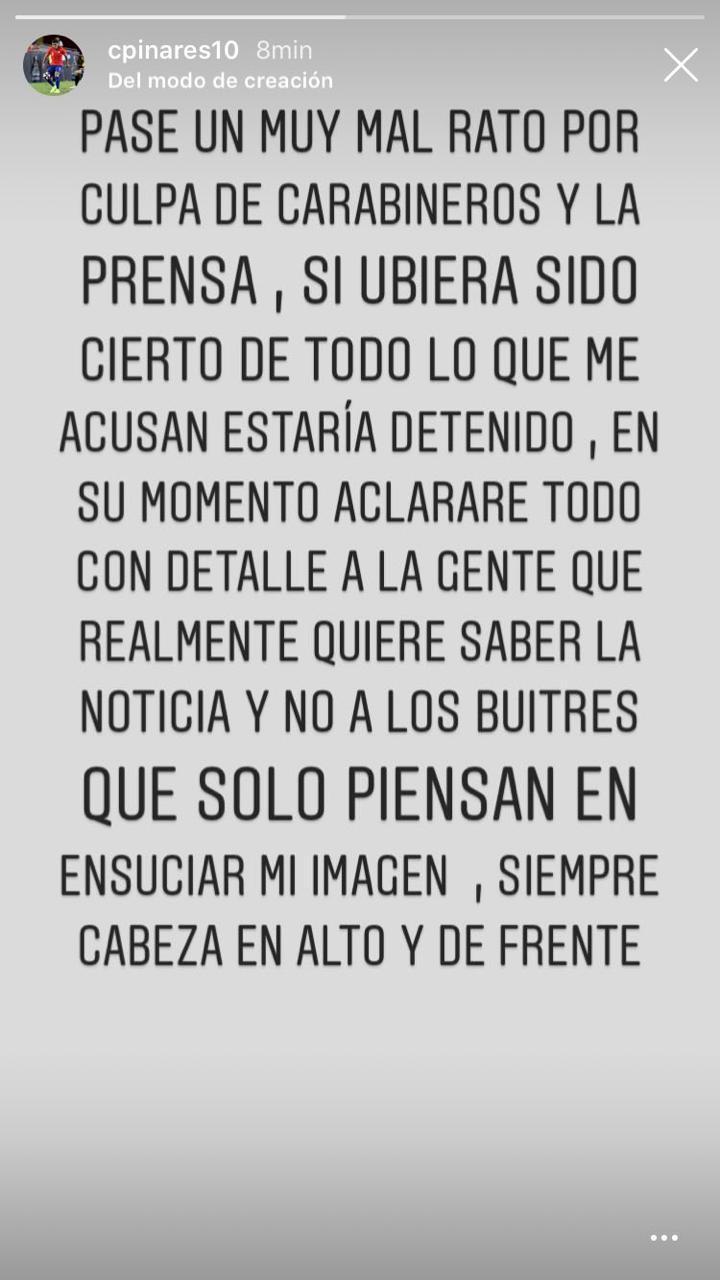Open the three-dot more options menu
The width and height of the screenshot is (720, 1280).
pos(664,1238)
